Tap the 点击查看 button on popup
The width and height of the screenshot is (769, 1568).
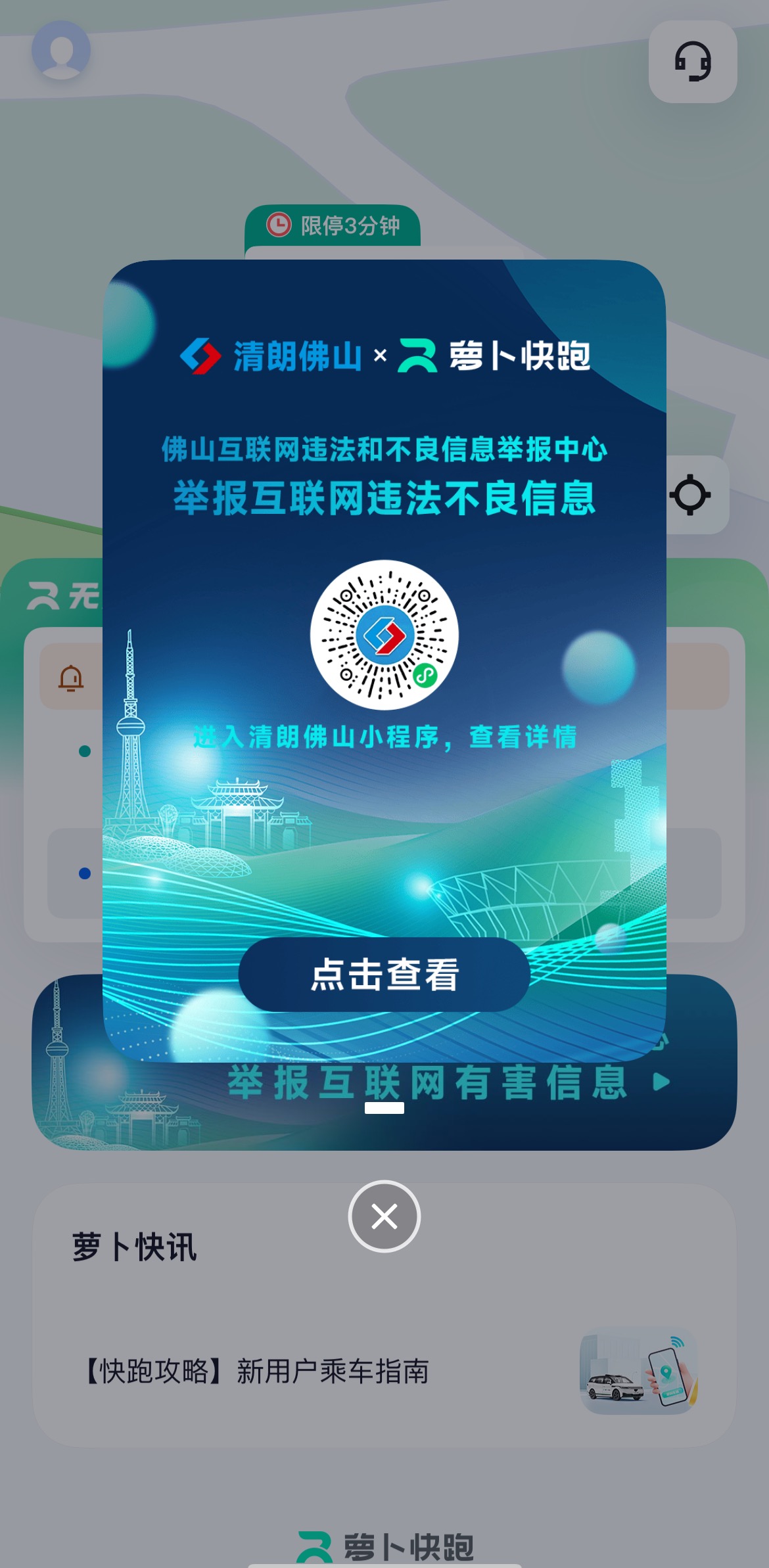pos(384,974)
